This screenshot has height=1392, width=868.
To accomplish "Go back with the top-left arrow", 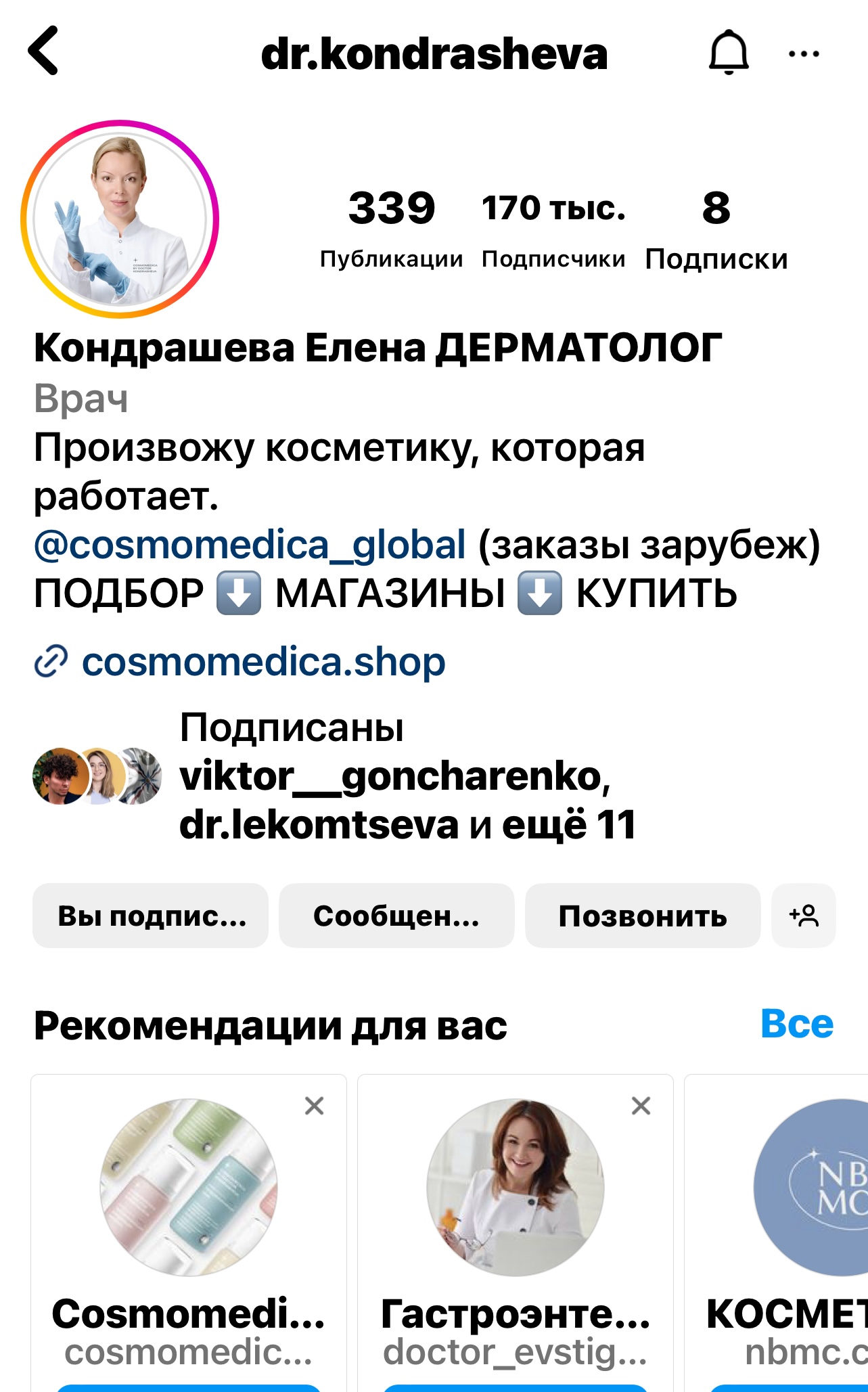I will click(44, 51).
